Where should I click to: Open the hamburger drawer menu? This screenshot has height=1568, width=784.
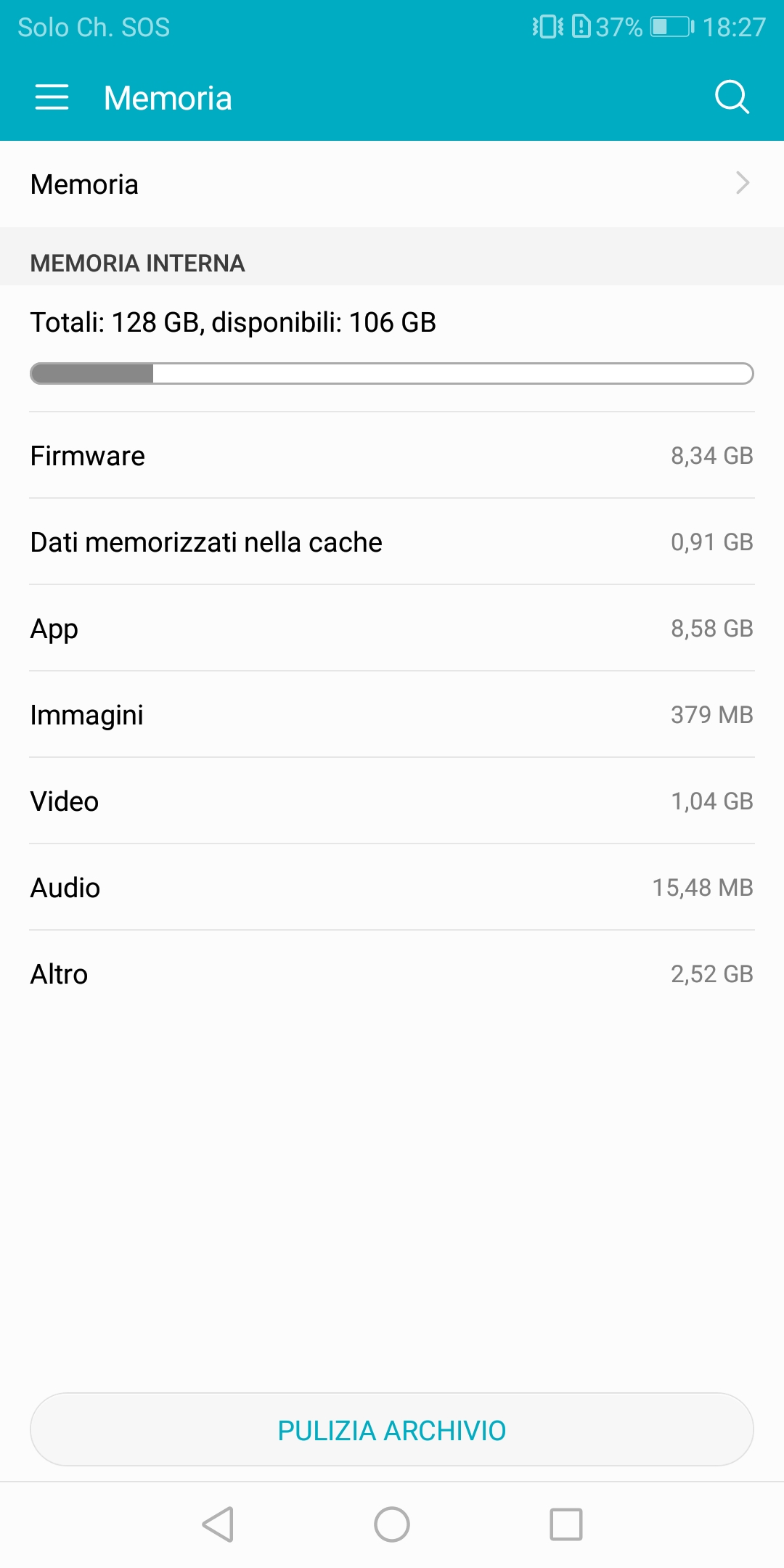(x=52, y=97)
